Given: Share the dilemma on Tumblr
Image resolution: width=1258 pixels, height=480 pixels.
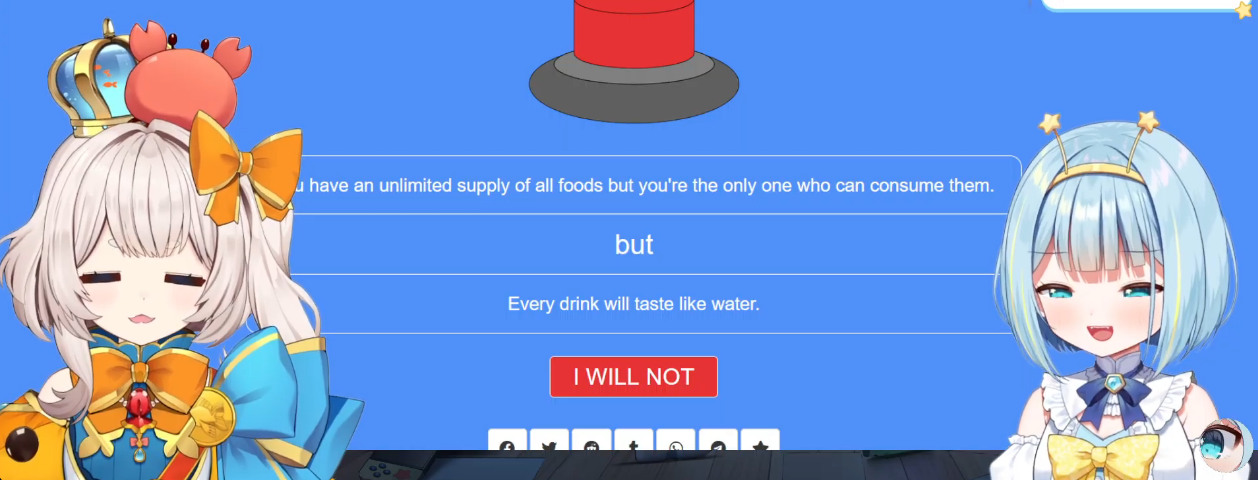Looking at the screenshot, I should click(633, 442).
